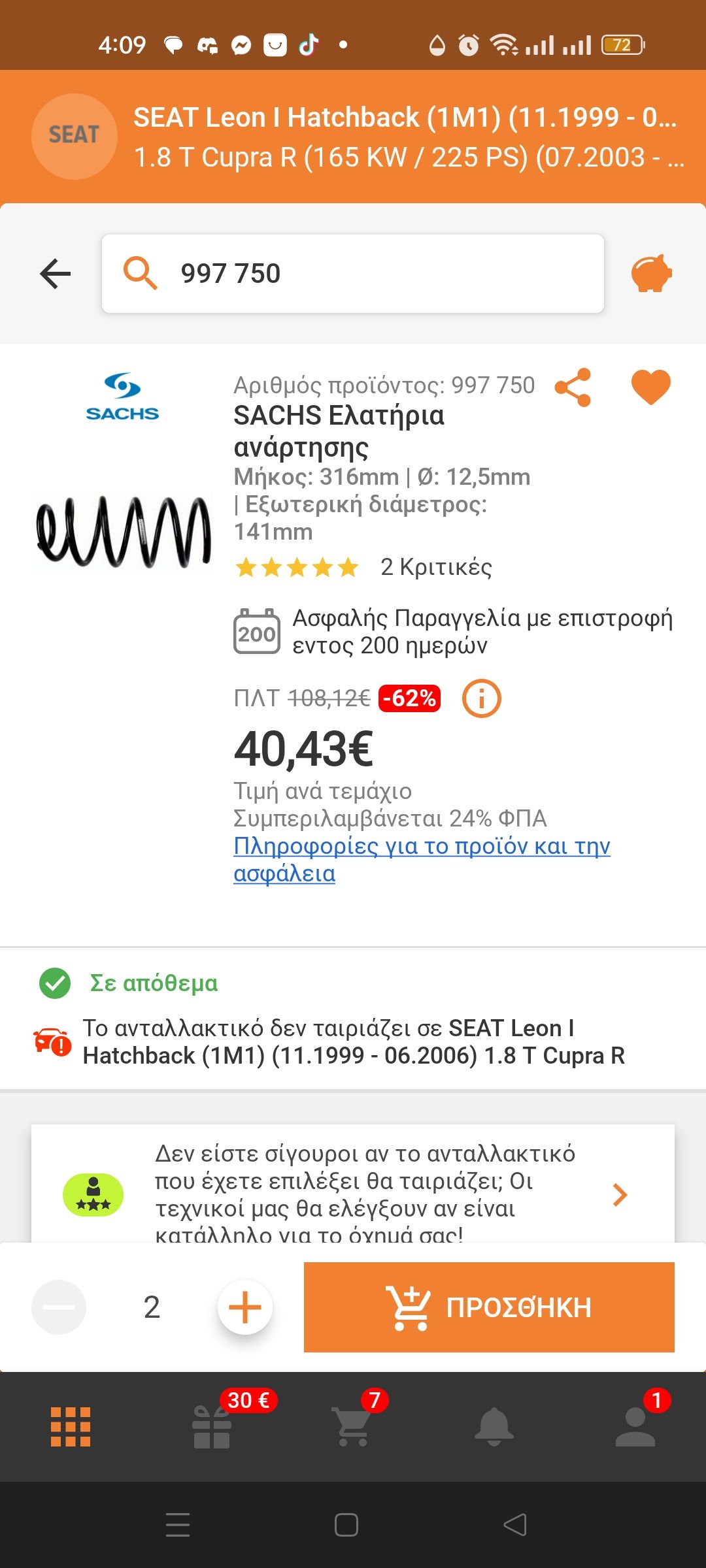Go back using the arrow icon
706x1568 pixels.
[55, 274]
